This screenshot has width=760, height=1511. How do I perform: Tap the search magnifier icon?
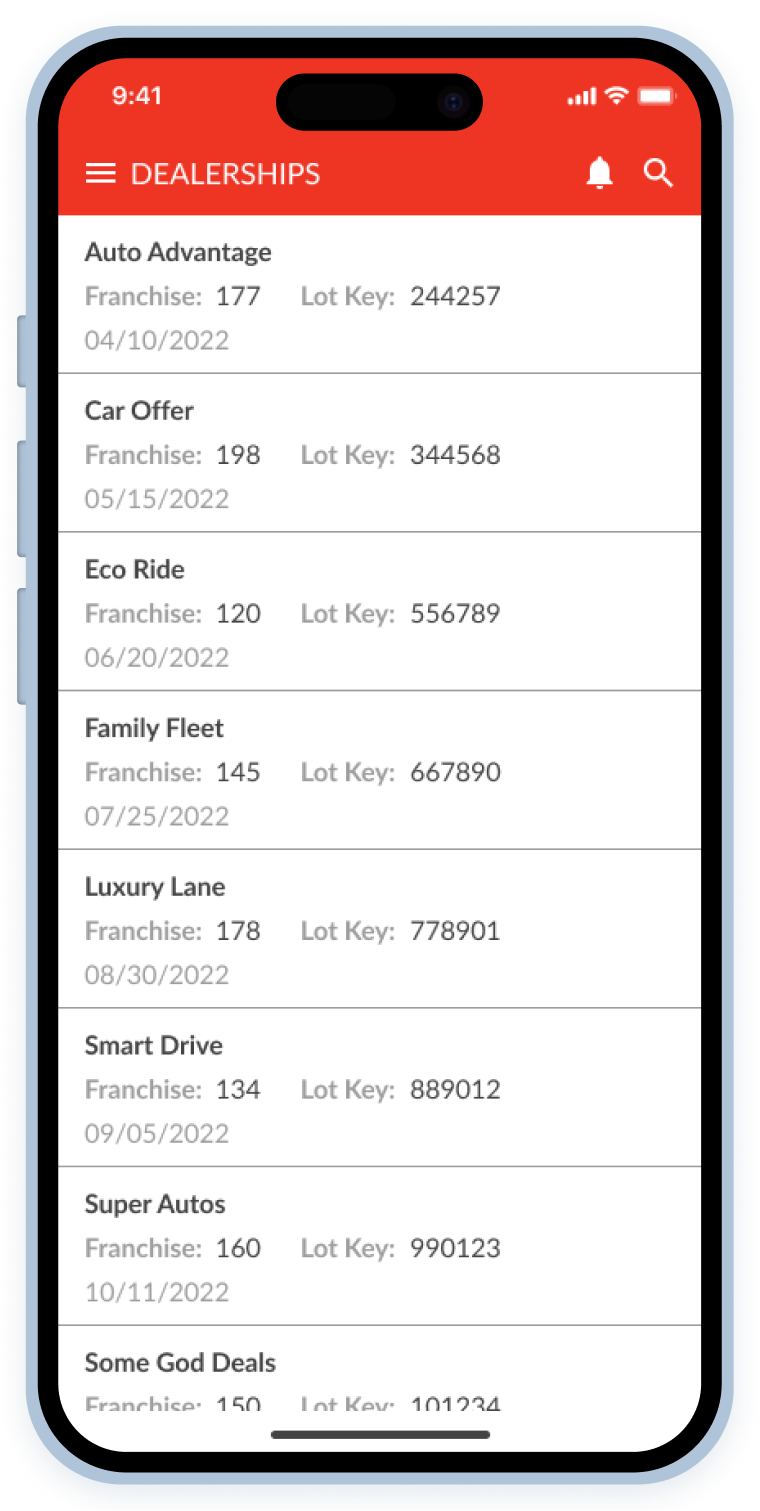(658, 173)
